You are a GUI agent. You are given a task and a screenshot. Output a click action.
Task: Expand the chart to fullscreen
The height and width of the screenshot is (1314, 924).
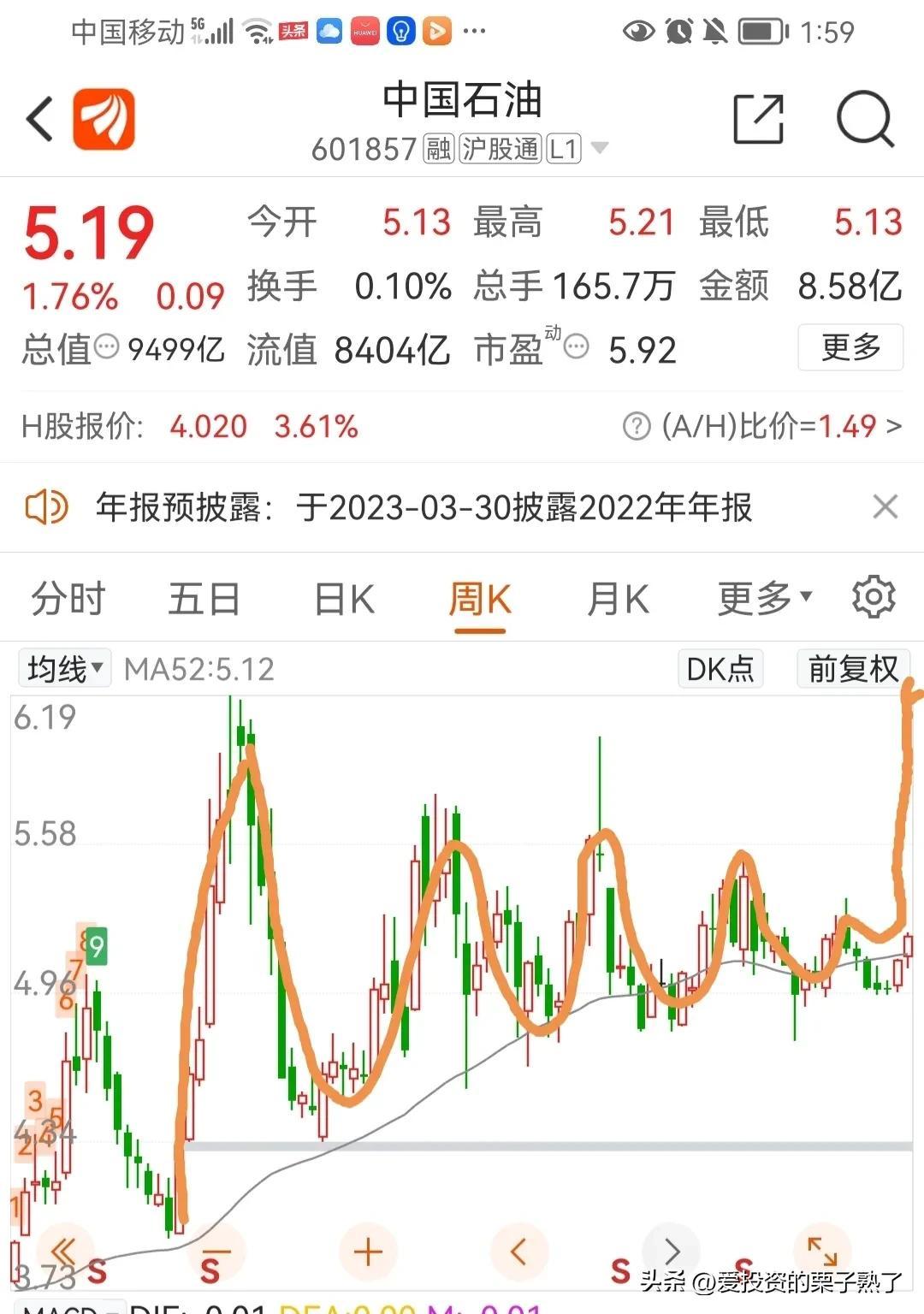(822, 1251)
